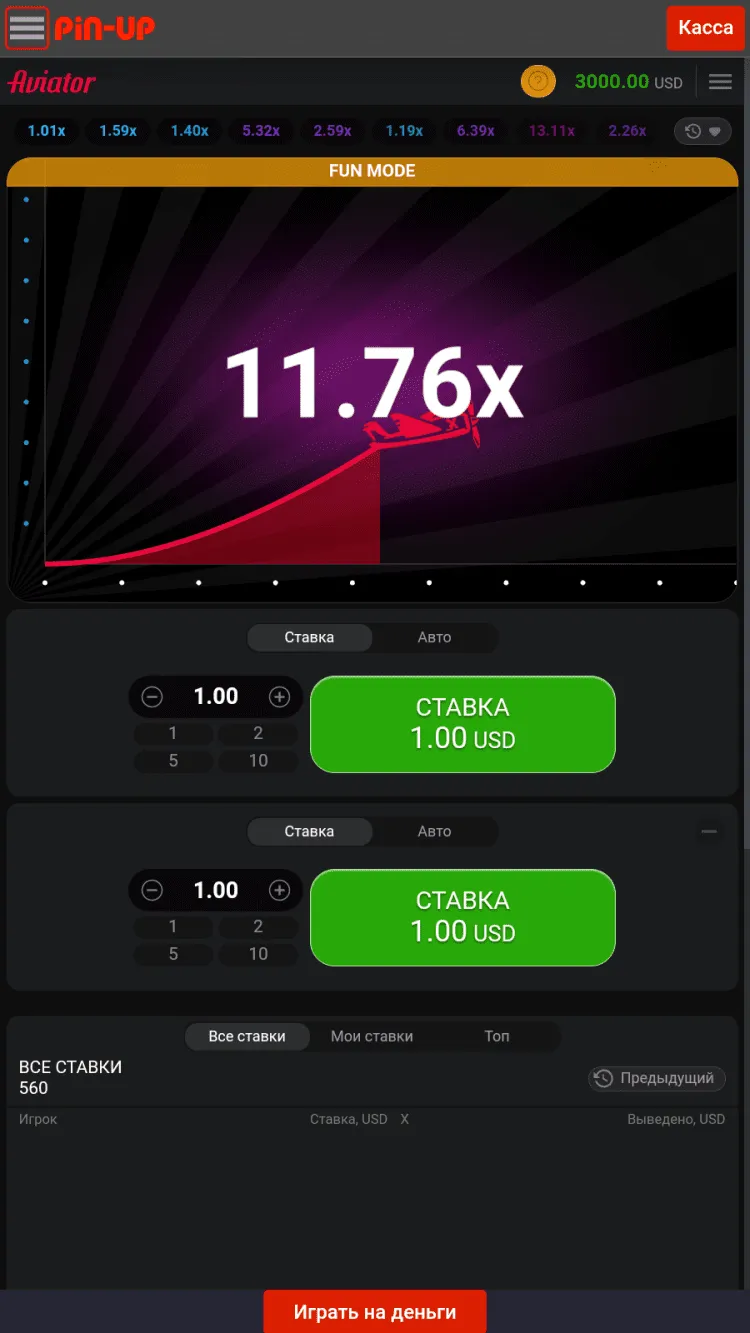
Task: Decrease the first bet amount
Action: (152, 697)
